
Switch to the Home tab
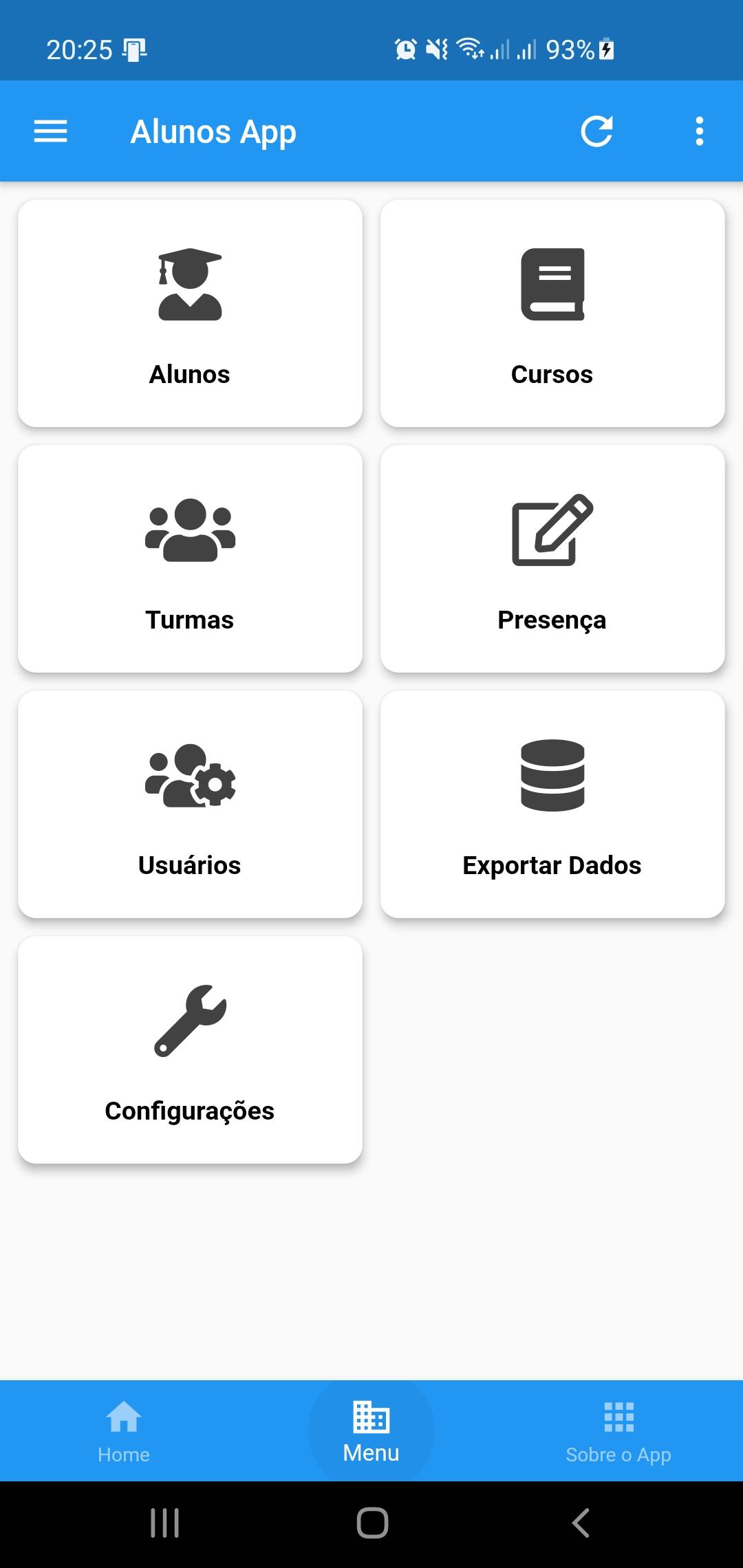[x=124, y=1430]
